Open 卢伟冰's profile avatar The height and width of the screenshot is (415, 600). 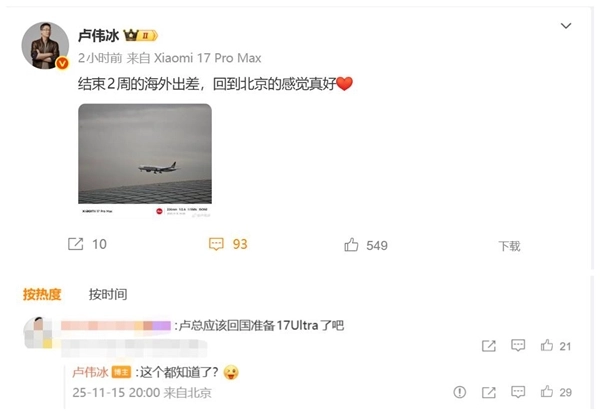coord(46,46)
